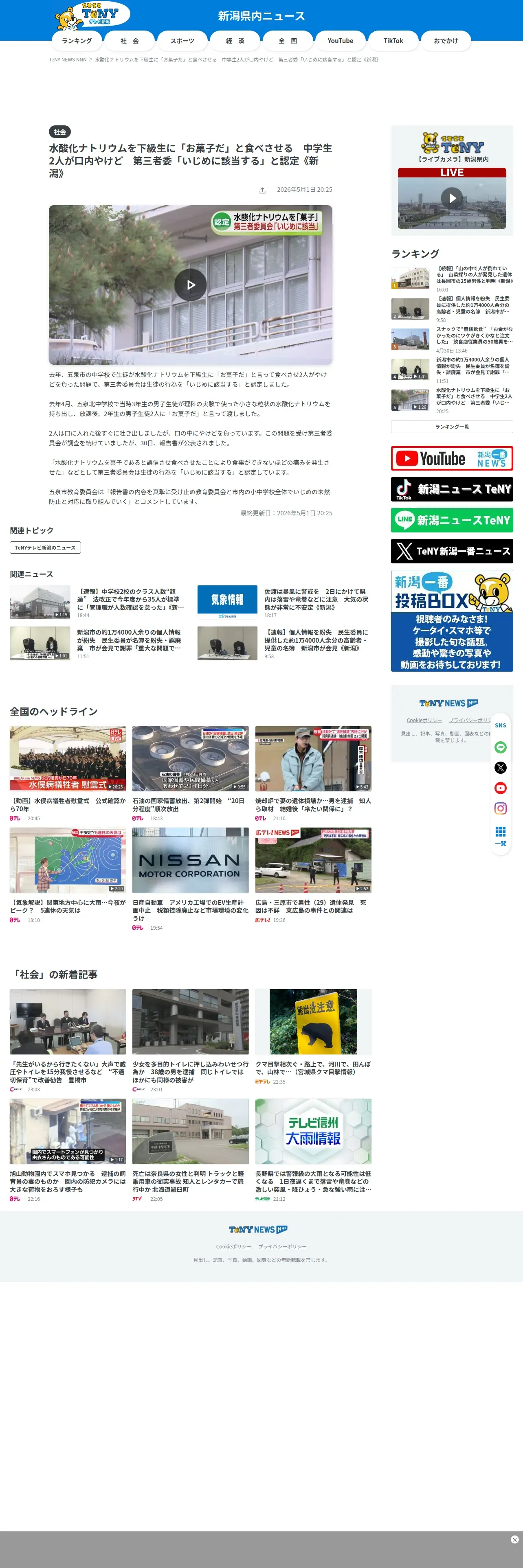The height and width of the screenshot is (1568, 523).
Task: Open the 新潟一番 投稿BOX banner
Action: 452,621
